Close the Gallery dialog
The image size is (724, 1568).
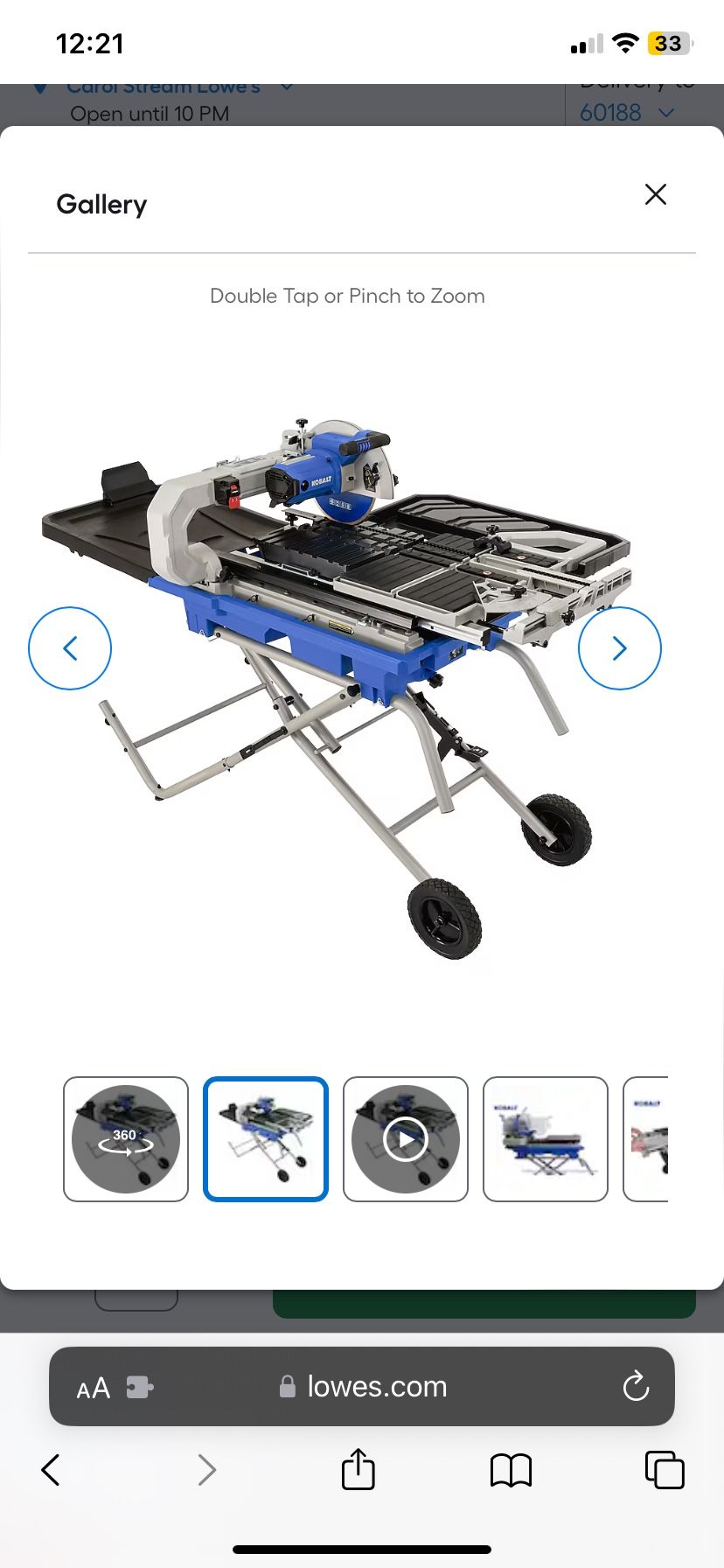[655, 194]
